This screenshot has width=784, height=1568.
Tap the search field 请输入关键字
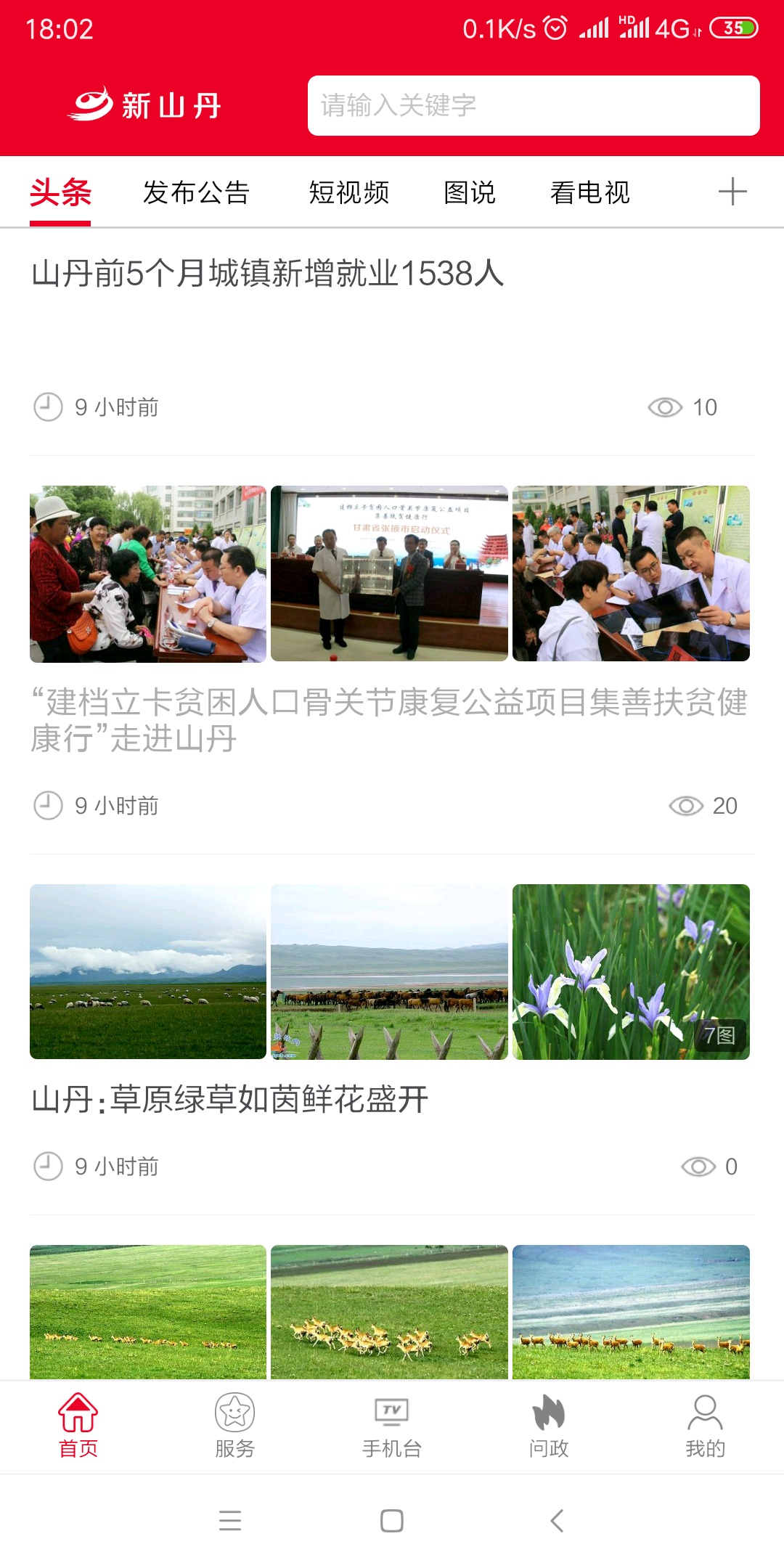click(534, 105)
